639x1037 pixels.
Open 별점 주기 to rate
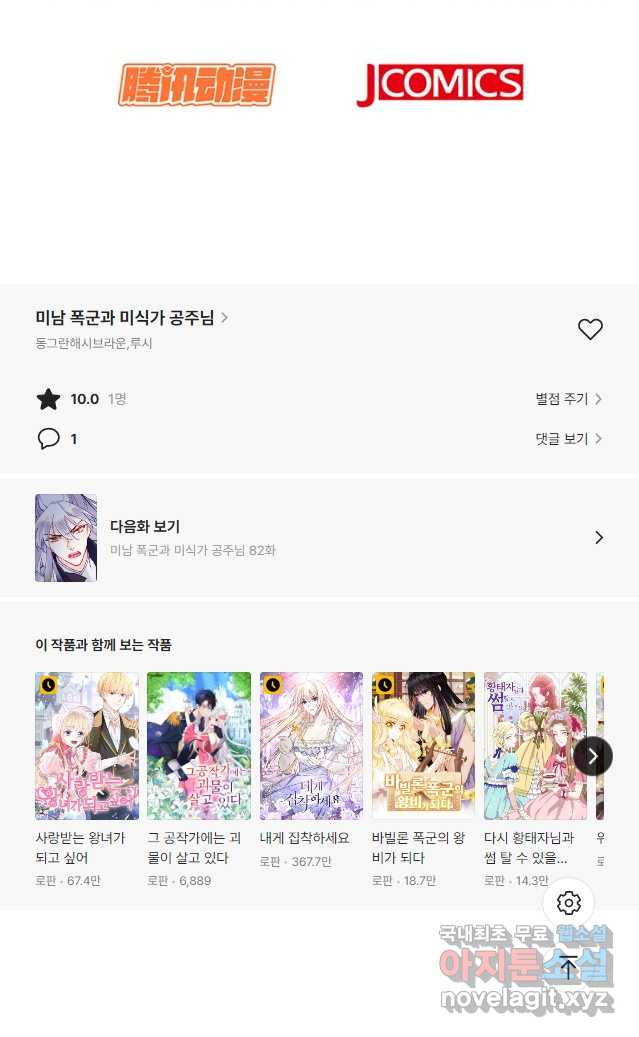(568, 399)
